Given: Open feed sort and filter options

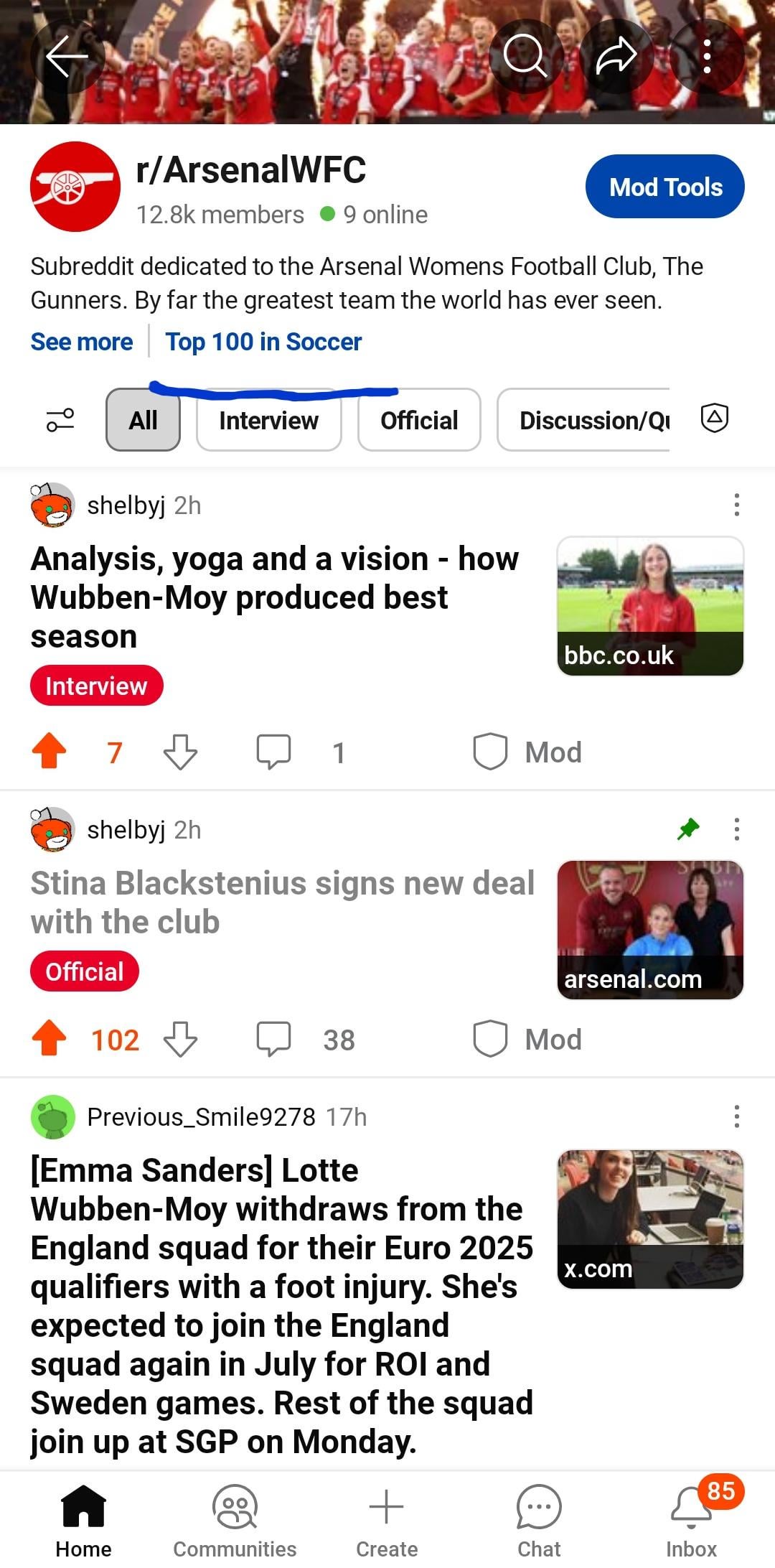Looking at the screenshot, I should tap(60, 420).
